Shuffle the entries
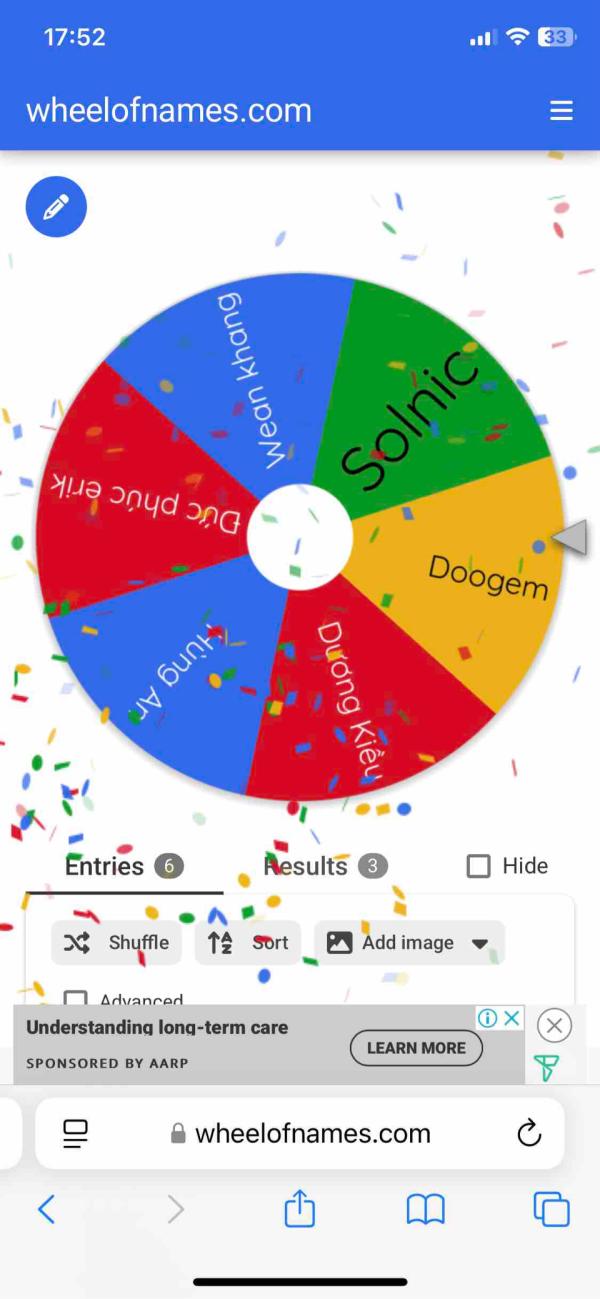 tap(116, 942)
